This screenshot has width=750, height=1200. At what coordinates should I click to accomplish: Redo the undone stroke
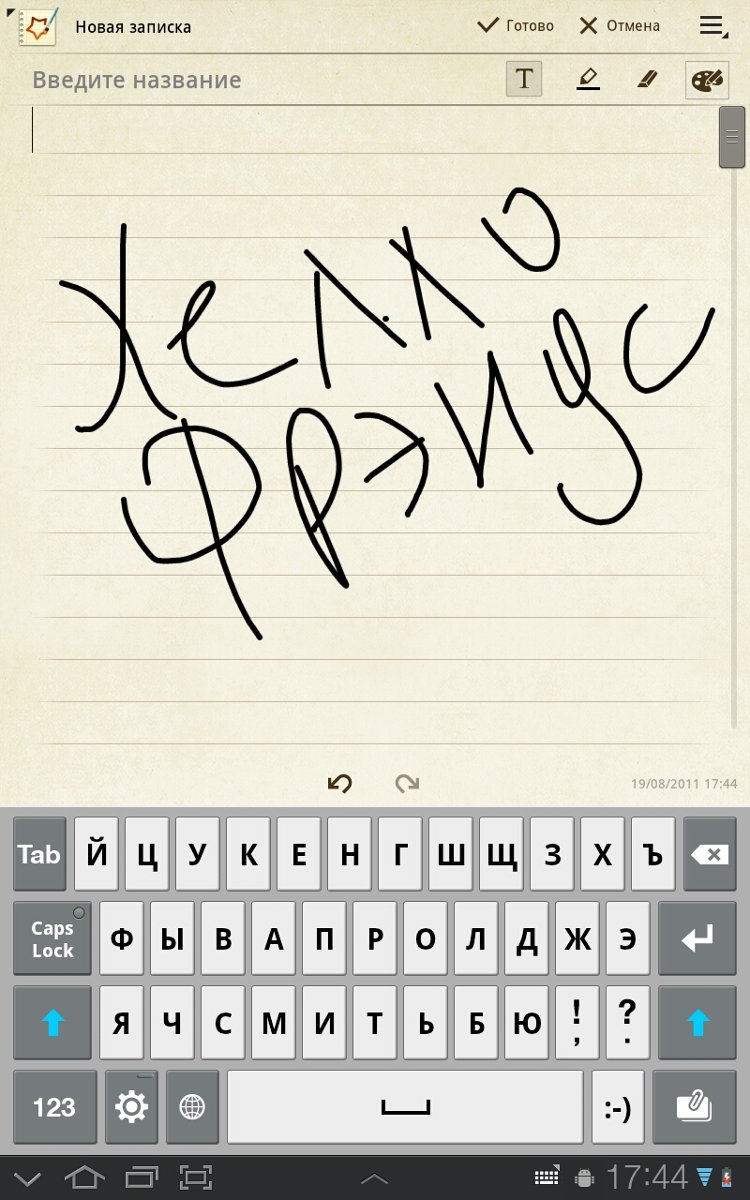tap(407, 783)
